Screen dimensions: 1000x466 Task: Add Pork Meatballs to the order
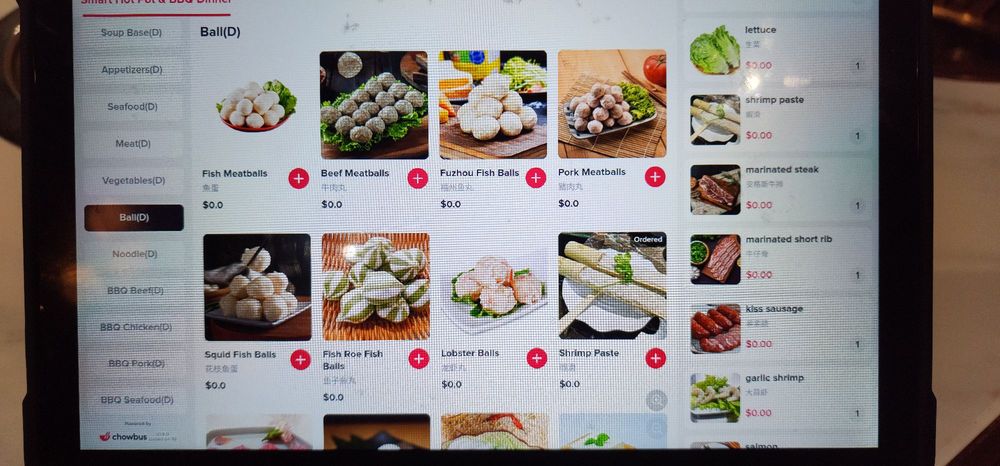point(655,177)
